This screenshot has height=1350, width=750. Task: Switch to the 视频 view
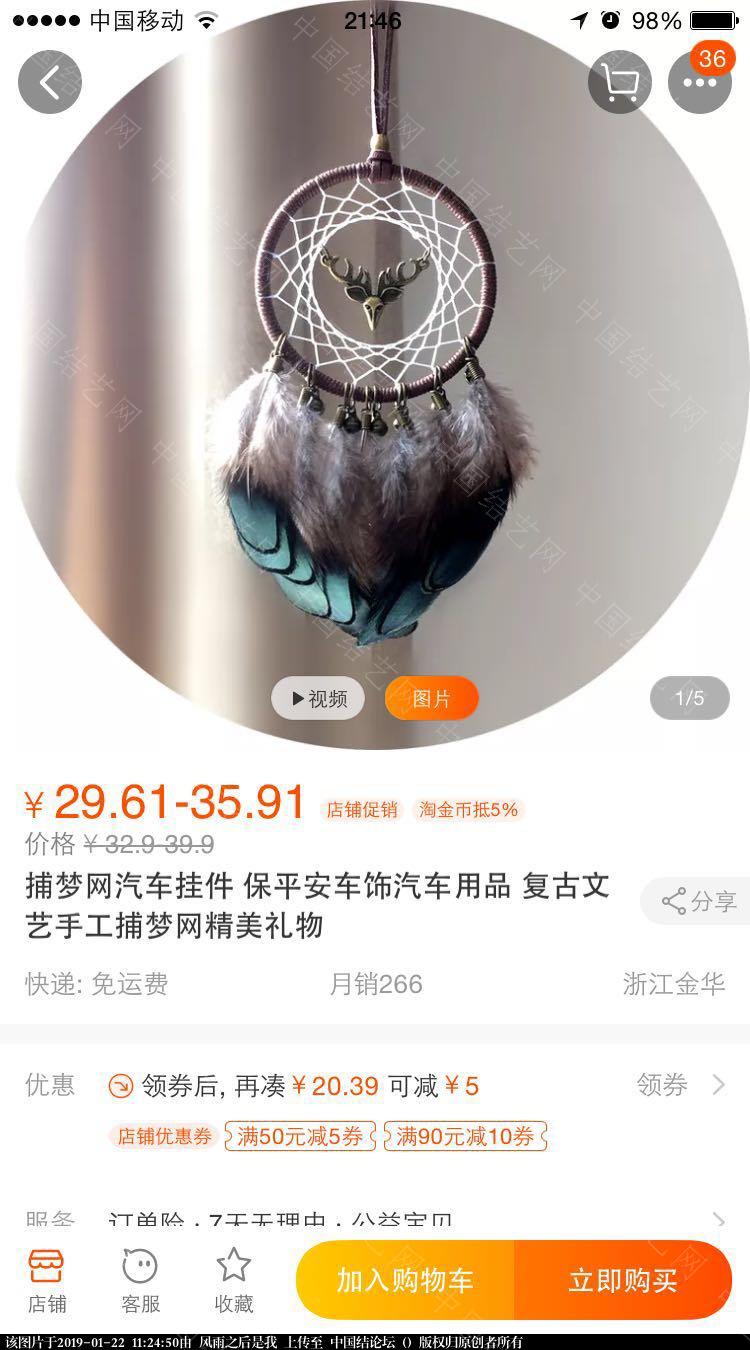click(x=318, y=698)
